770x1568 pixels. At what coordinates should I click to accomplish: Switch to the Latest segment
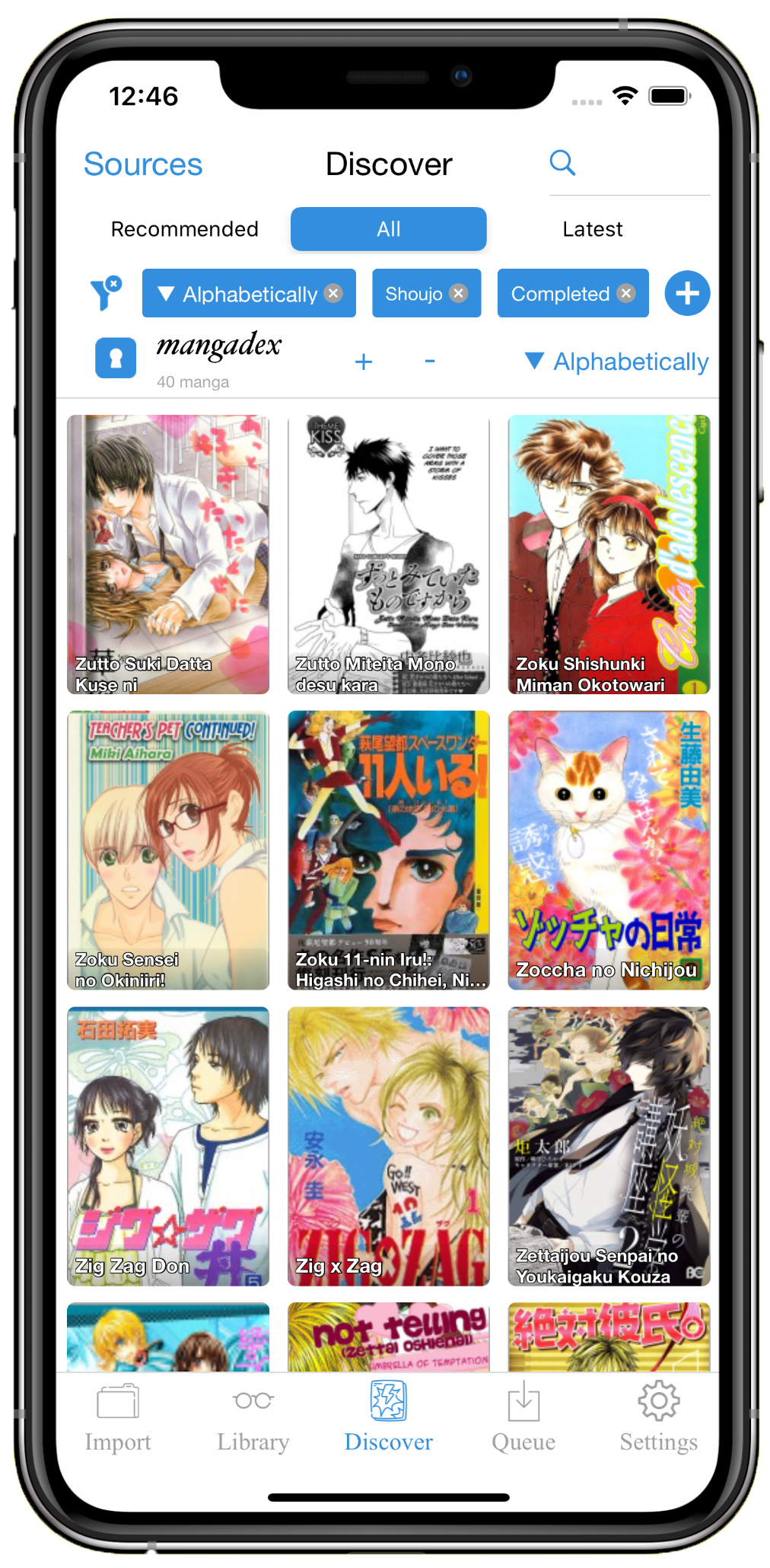pyautogui.click(x=592, y=229)
